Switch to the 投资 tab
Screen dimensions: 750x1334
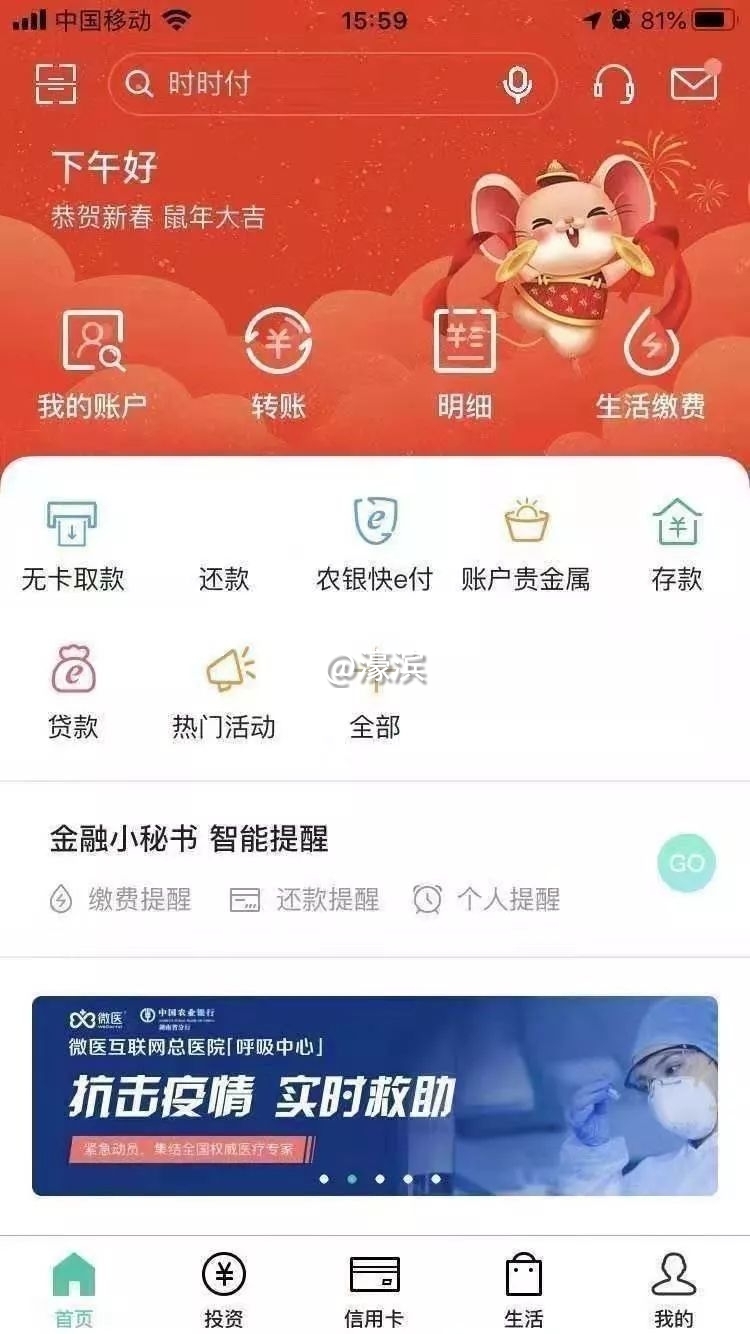tap(224, 1290)
